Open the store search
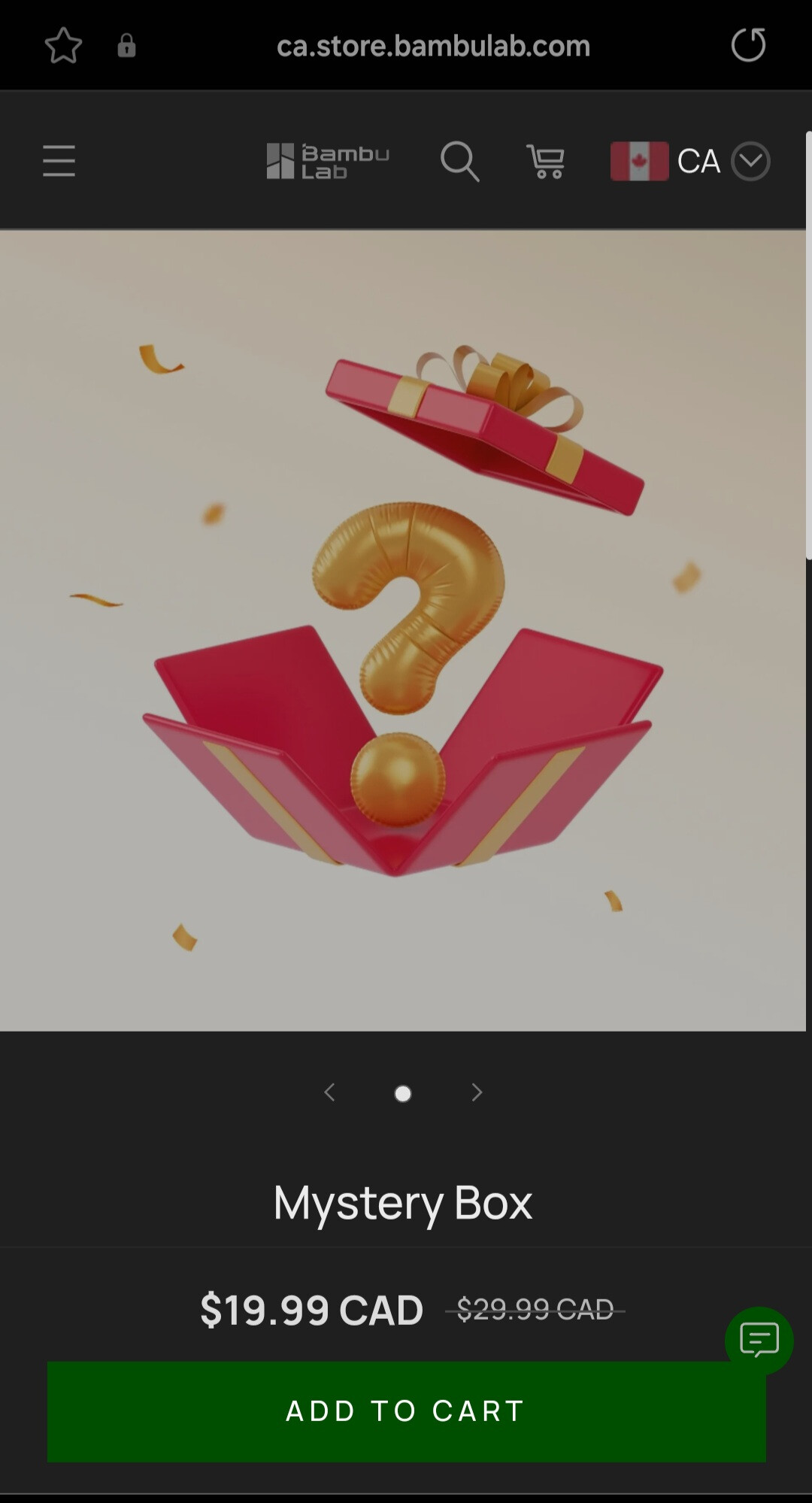The height and width of the screenshot is (1503, 812). (x=459, y=161)
